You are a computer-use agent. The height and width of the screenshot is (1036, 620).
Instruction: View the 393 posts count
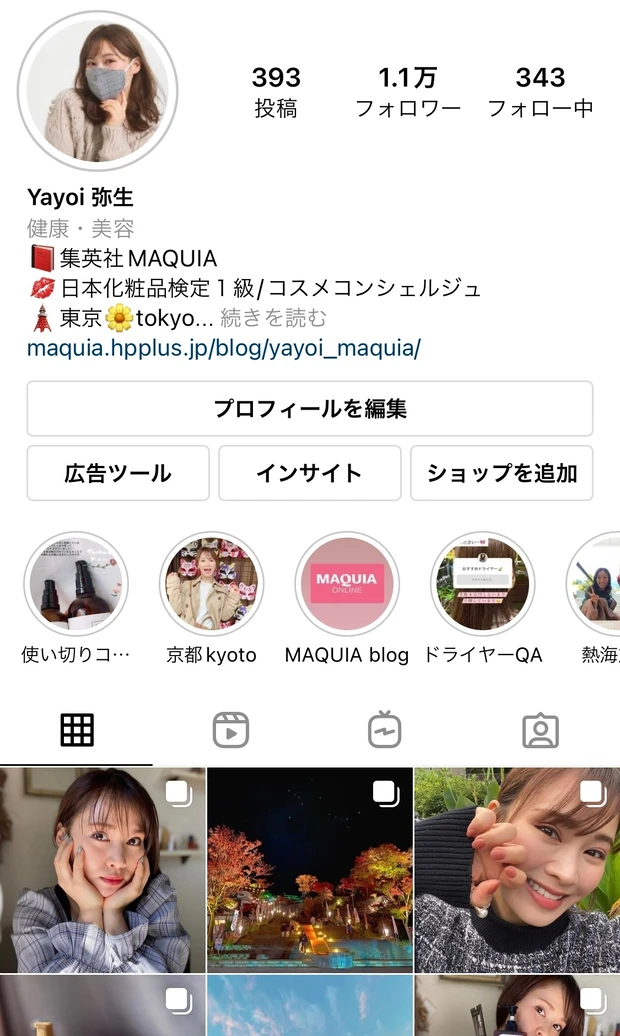click(276, 92)
